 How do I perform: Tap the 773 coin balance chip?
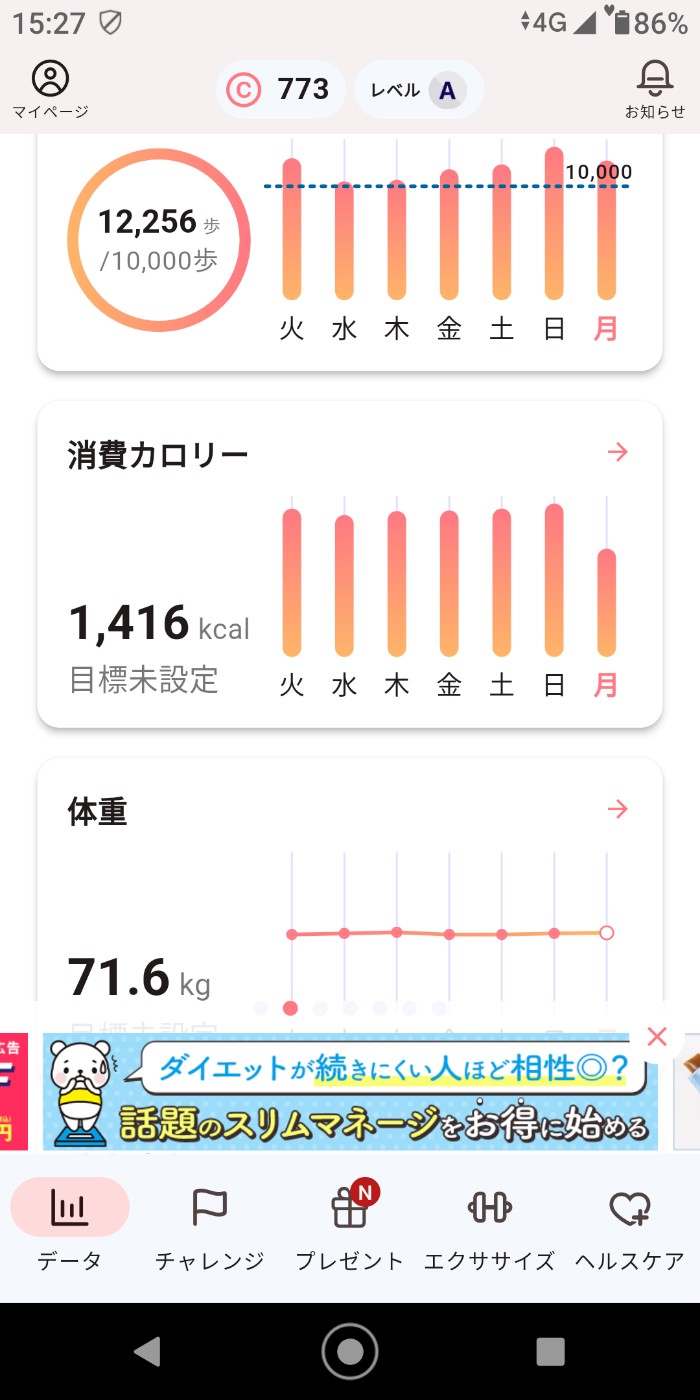[281, 90]
